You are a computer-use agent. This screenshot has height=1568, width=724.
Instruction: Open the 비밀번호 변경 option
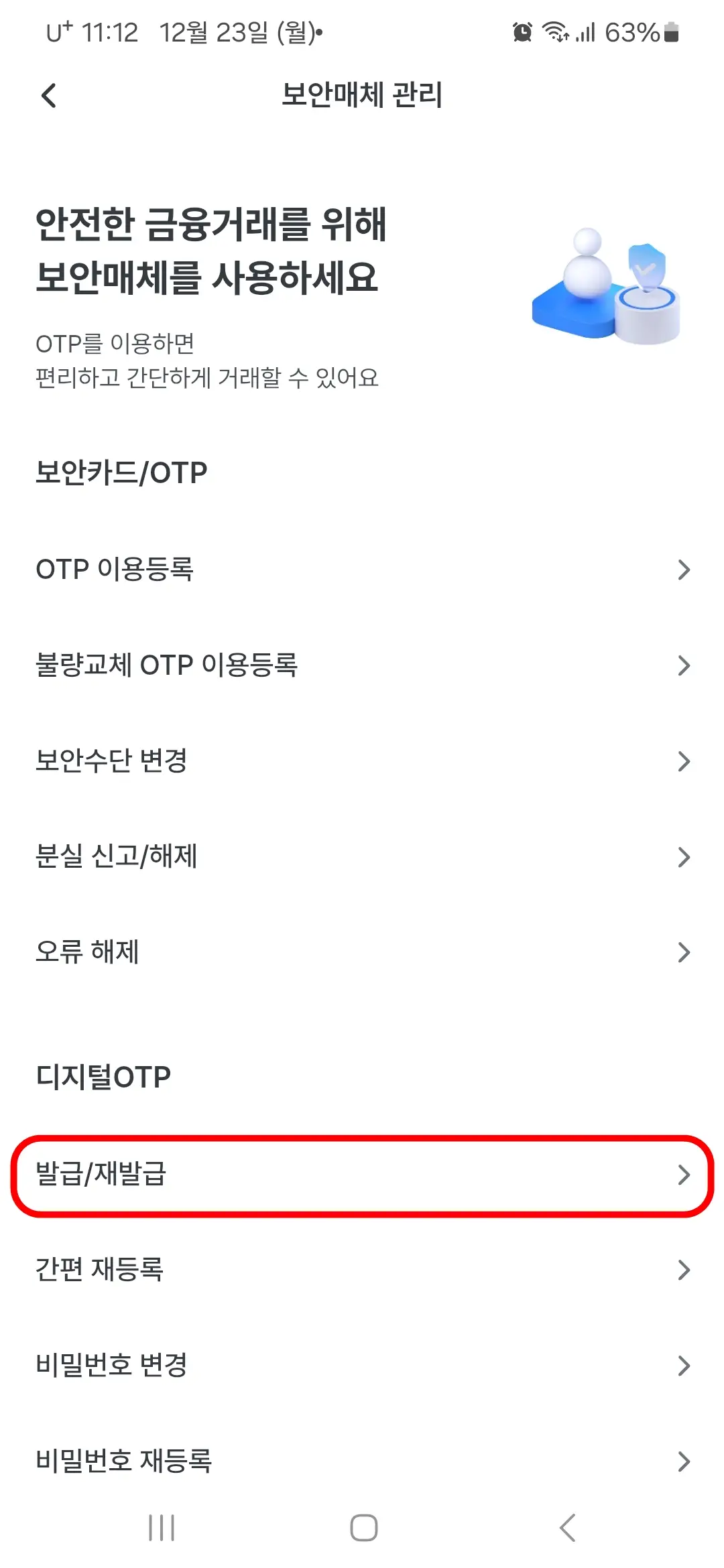coord(362,1365)
